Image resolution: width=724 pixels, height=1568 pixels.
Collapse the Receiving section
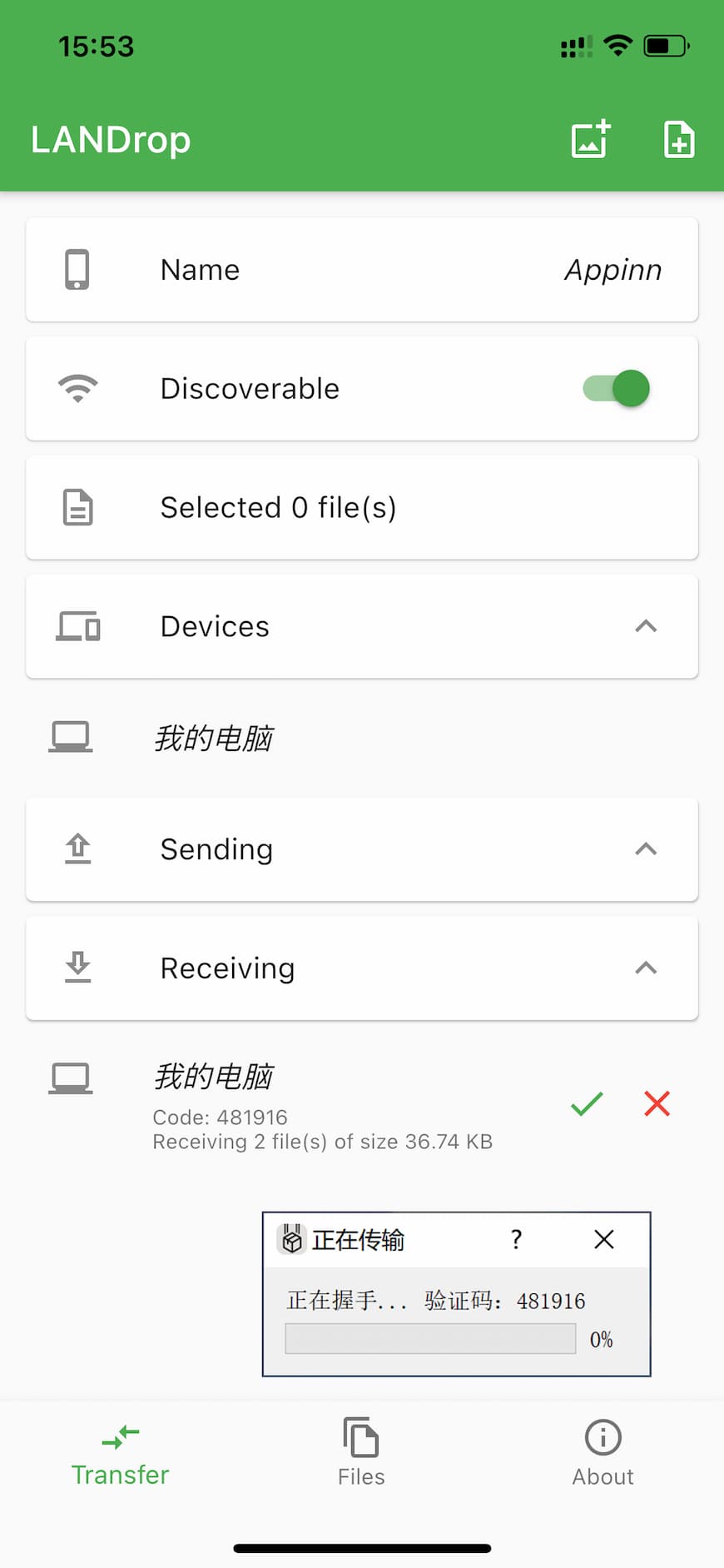pyautogui.click(x=646, y=968)
